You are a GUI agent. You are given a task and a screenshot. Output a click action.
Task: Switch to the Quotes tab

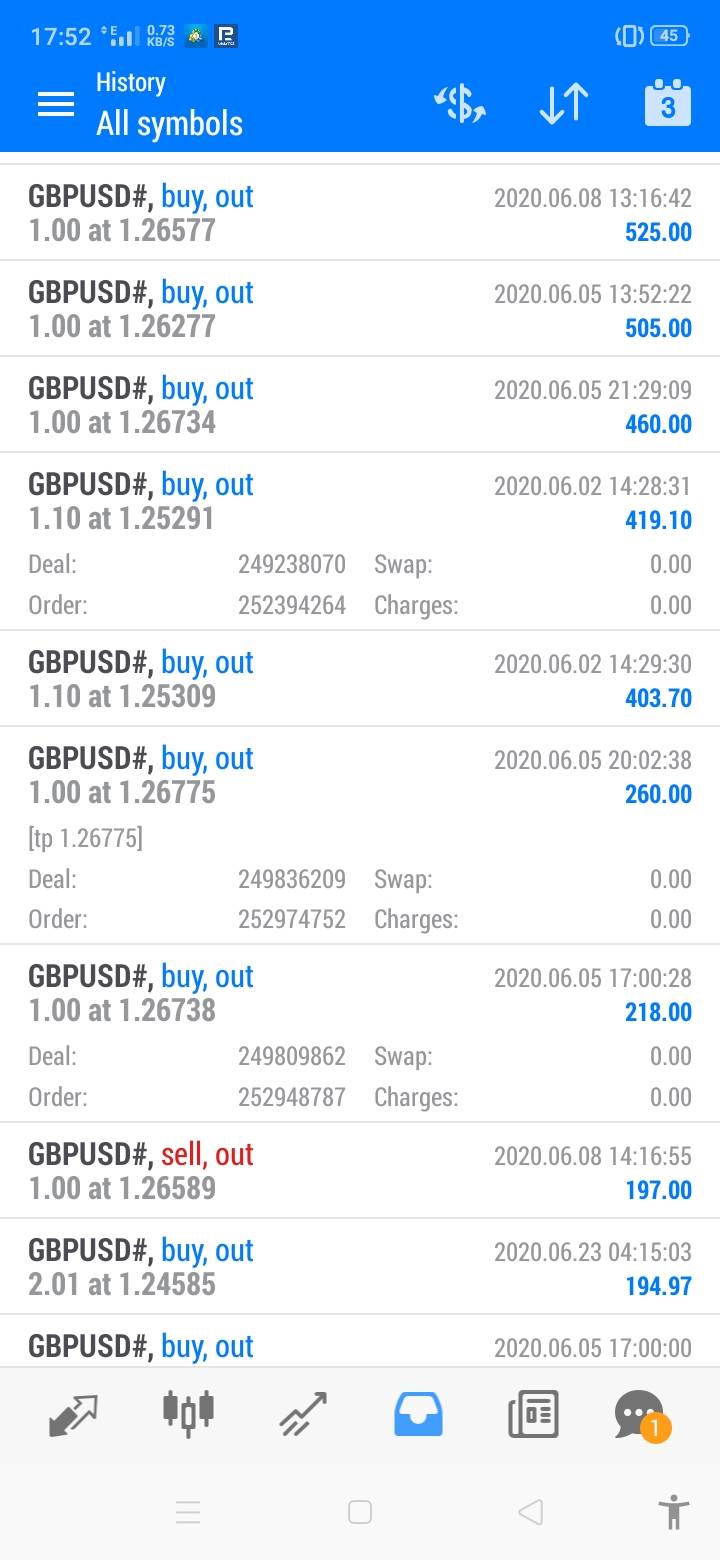(x=74, y=1414)
